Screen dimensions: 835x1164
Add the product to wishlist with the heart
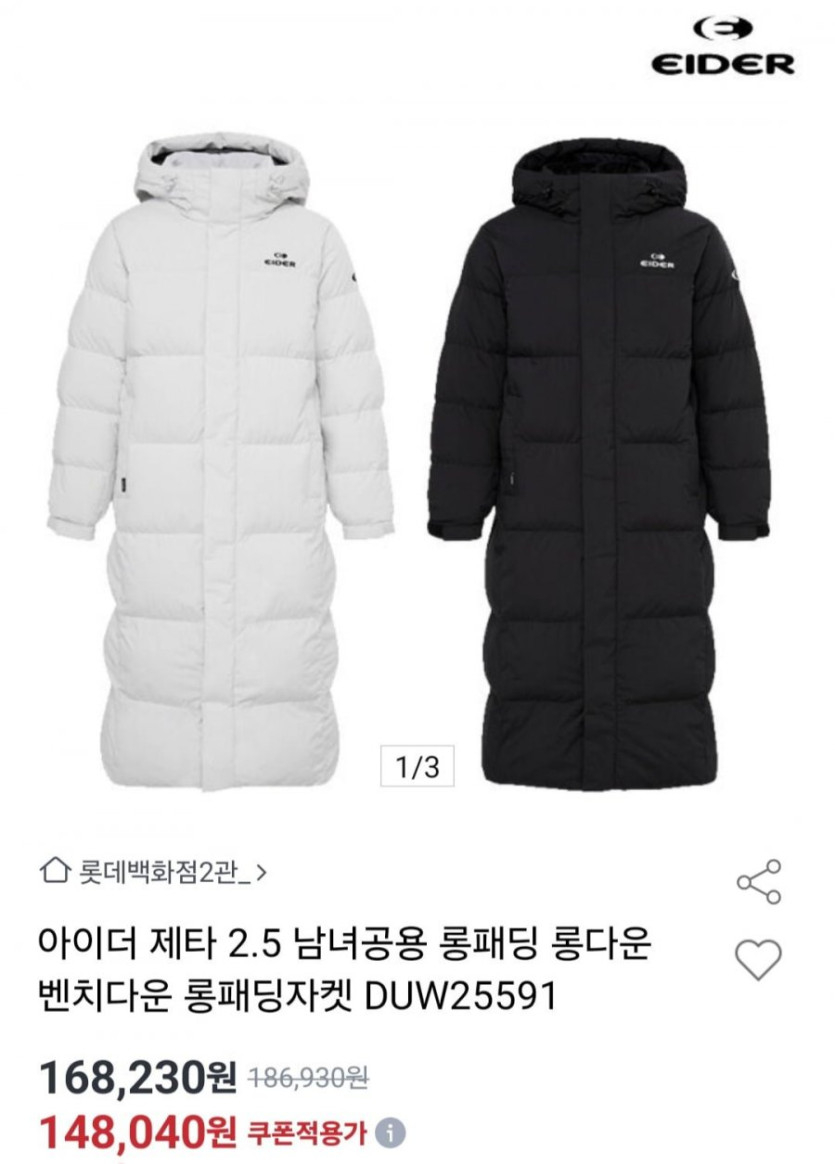tap(758, 960)
